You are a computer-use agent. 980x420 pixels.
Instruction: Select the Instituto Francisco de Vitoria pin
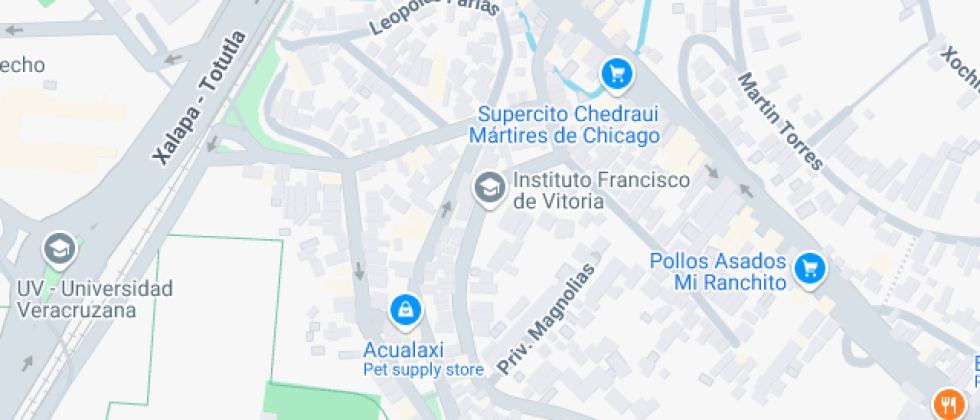pos(489,187)
